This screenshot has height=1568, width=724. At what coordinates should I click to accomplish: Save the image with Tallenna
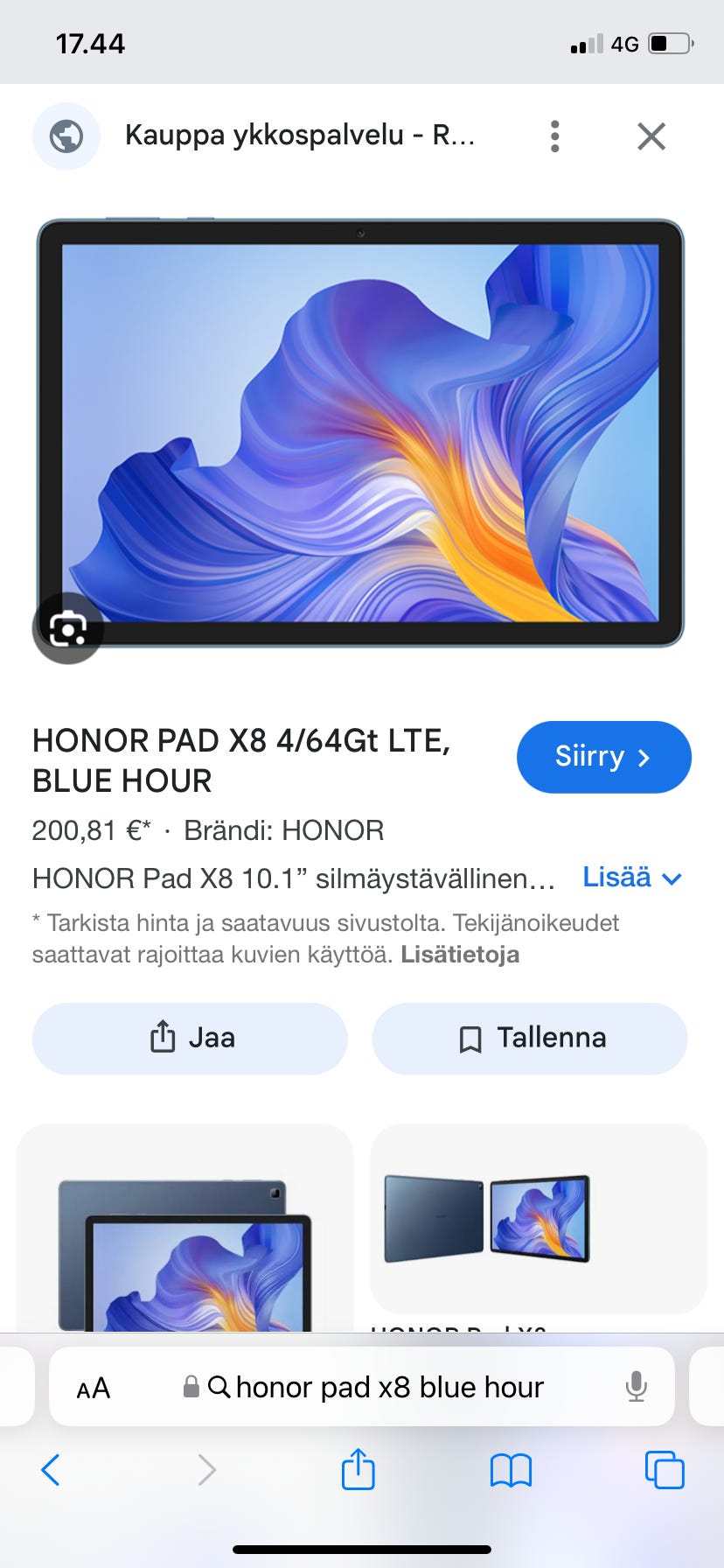(x=530, y=1039)
